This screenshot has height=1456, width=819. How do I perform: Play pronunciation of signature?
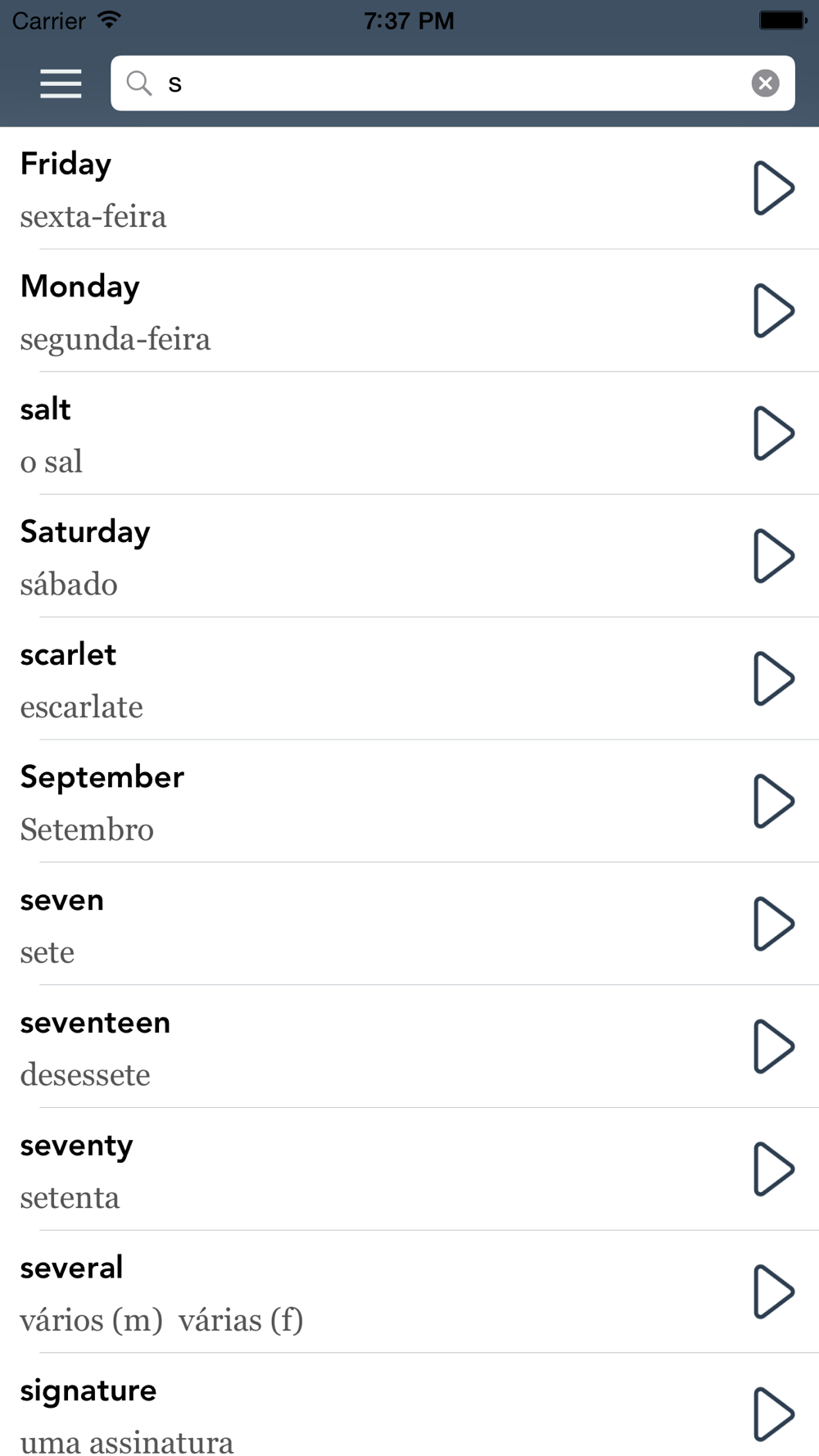coord(773,1414)
